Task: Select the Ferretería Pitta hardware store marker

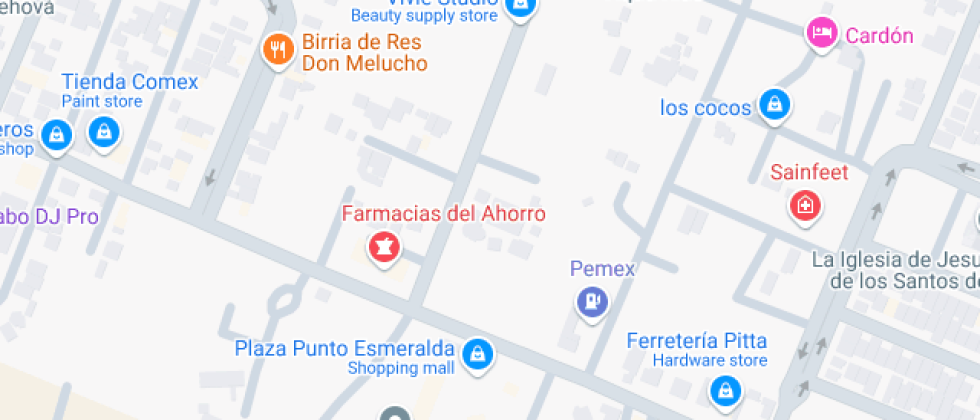Action: coord(723,389)
